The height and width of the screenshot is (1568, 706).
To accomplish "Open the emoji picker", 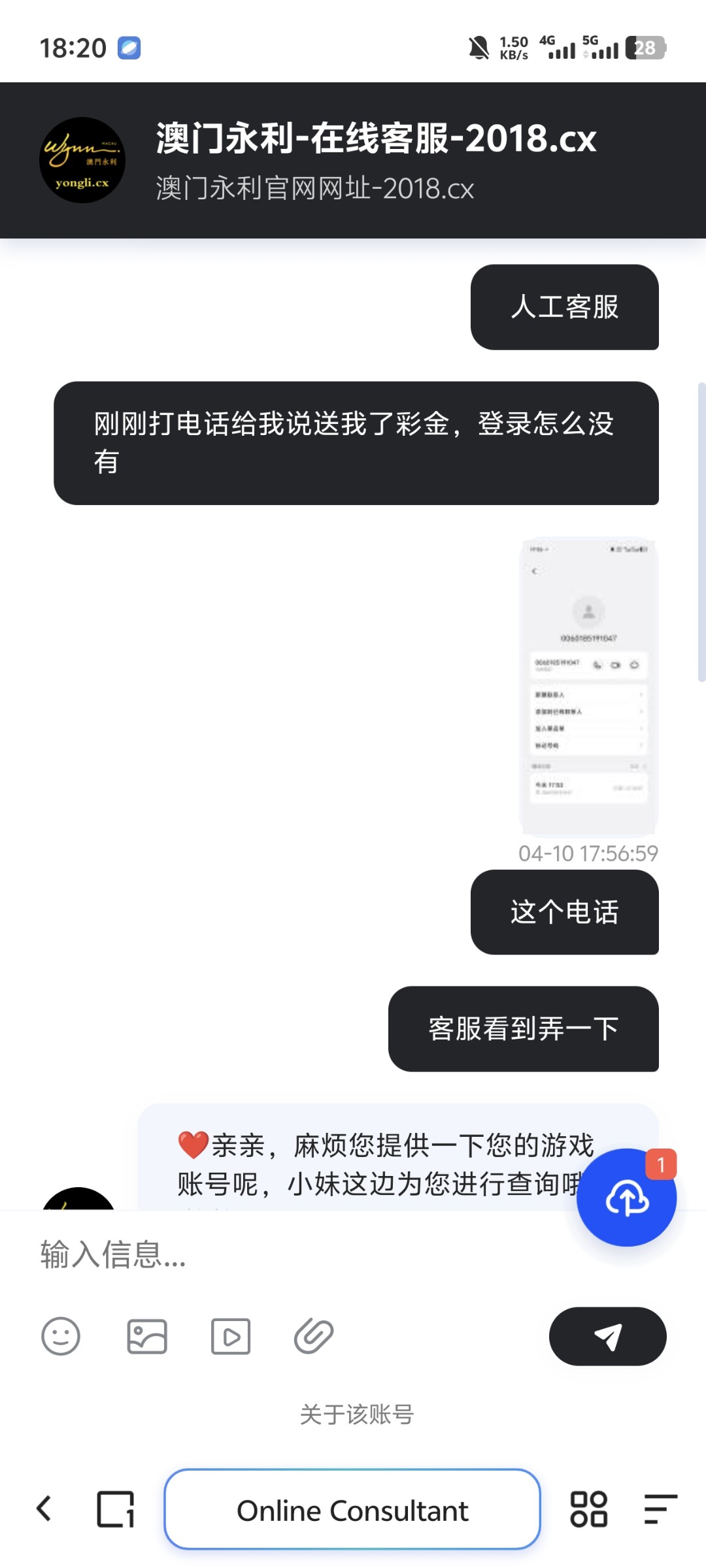I will [x=61, y=1336].
